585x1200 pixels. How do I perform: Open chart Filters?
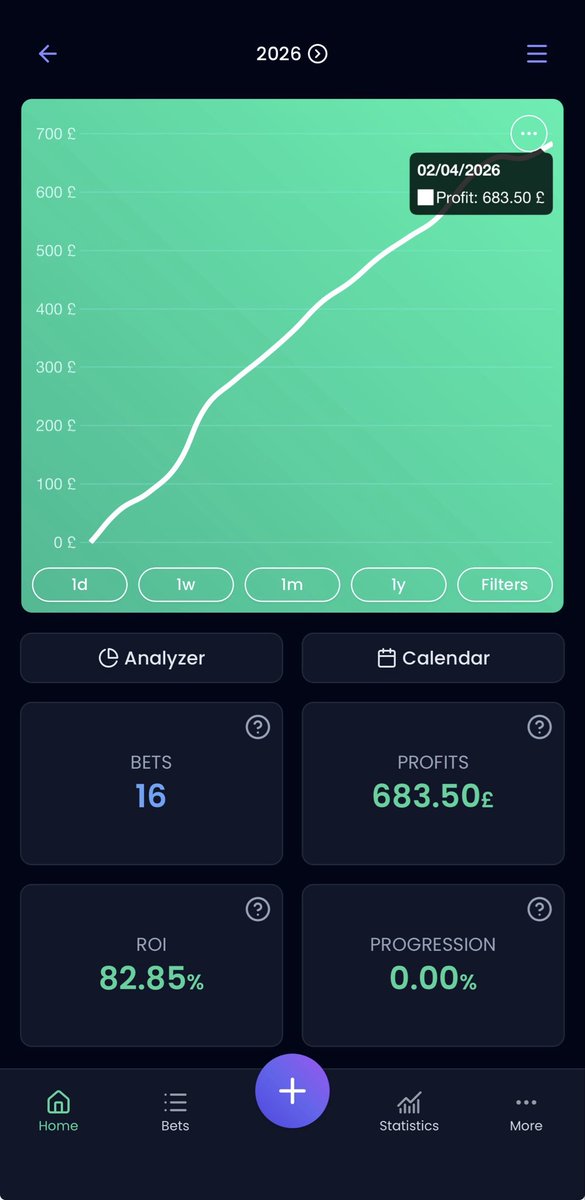(x=504, y=585)
